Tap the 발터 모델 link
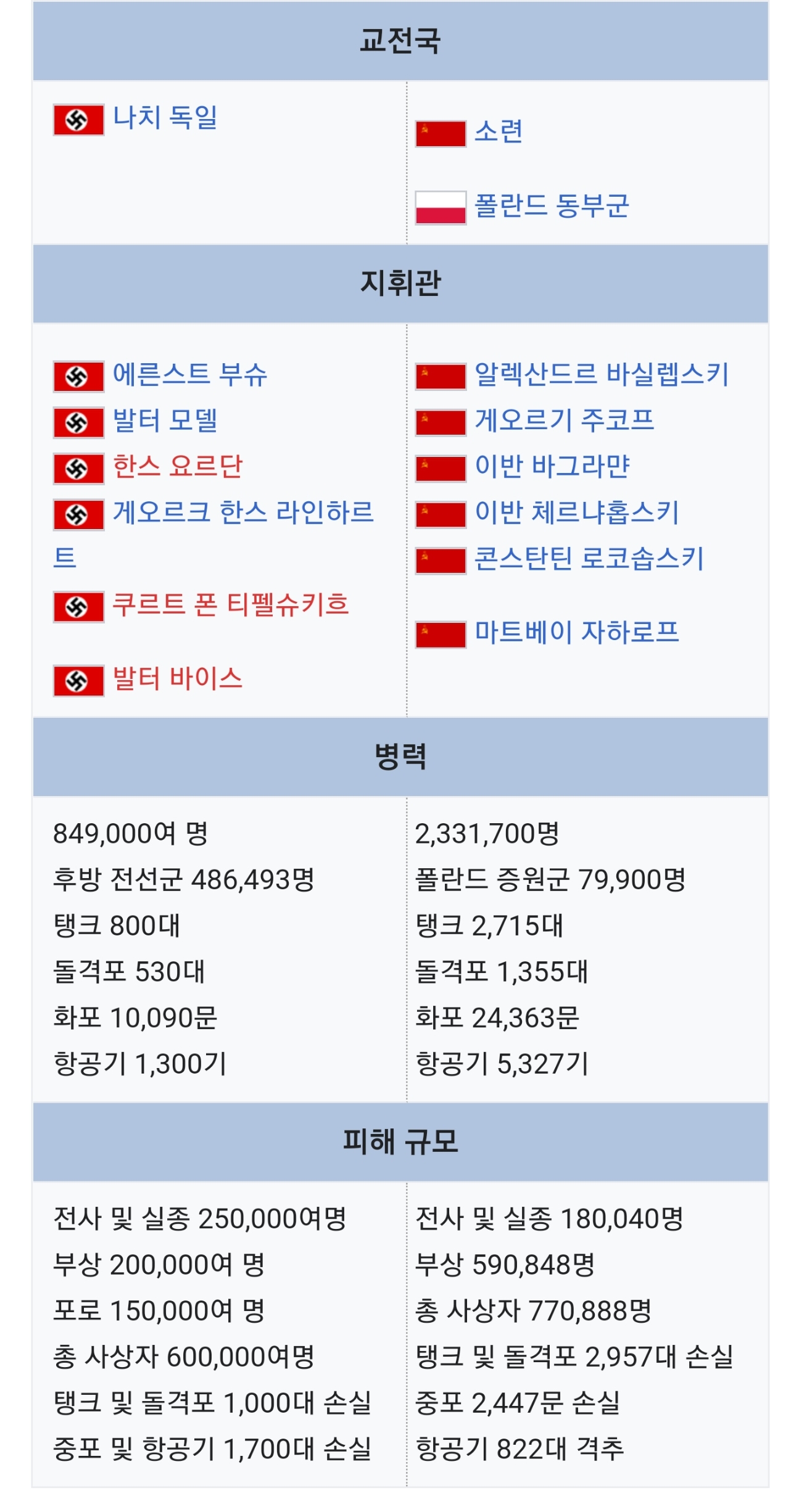The width and height of the screenshot is (799, 1512). pos(165,421)
